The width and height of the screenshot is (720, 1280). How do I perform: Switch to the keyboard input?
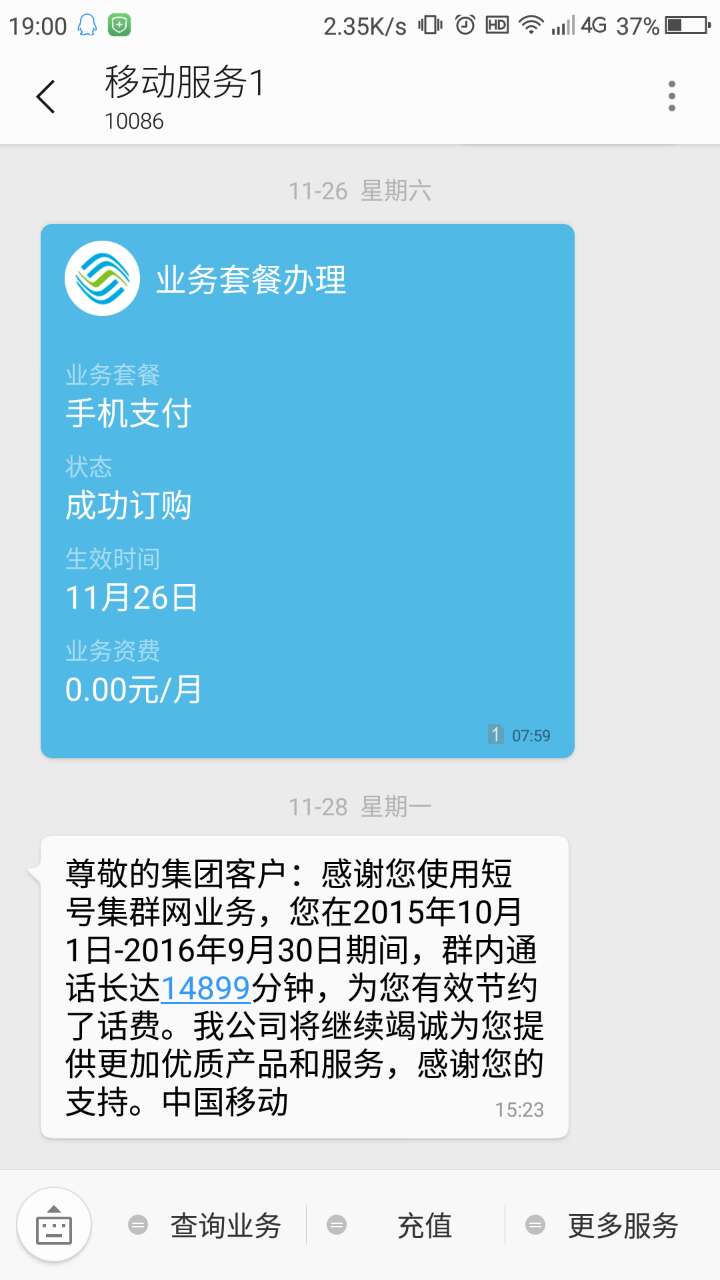pyautogui.click(x=54, y=1225)
